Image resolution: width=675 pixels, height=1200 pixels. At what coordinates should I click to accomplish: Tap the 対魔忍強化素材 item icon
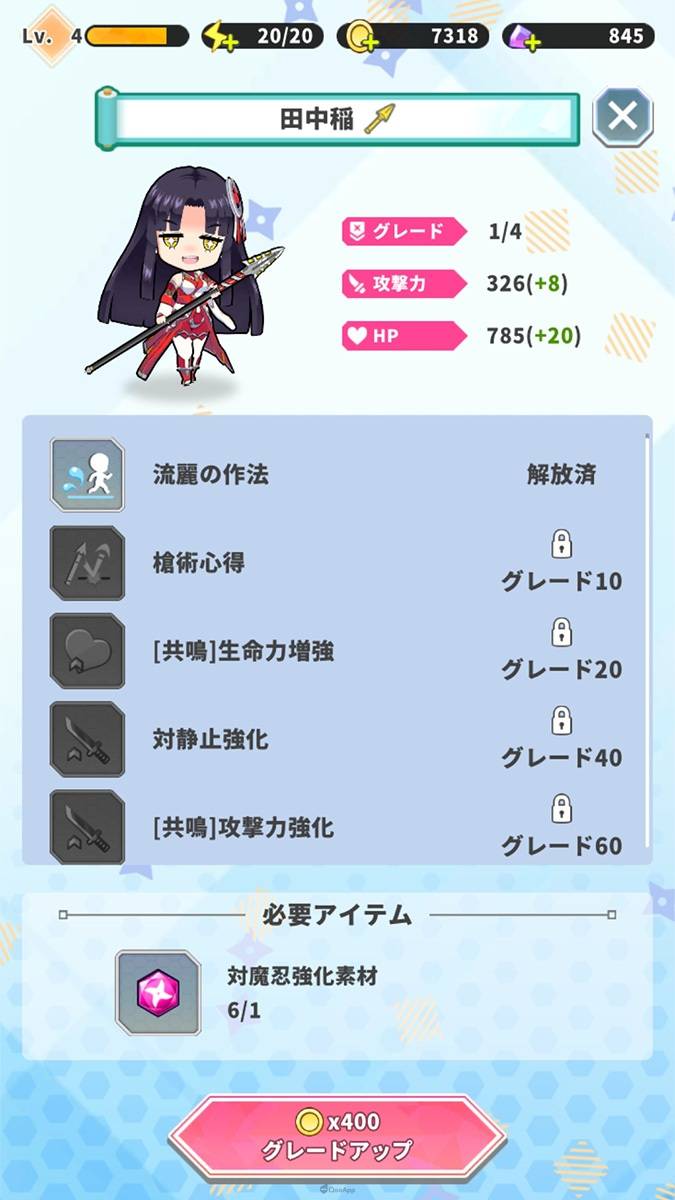[158, 992]
